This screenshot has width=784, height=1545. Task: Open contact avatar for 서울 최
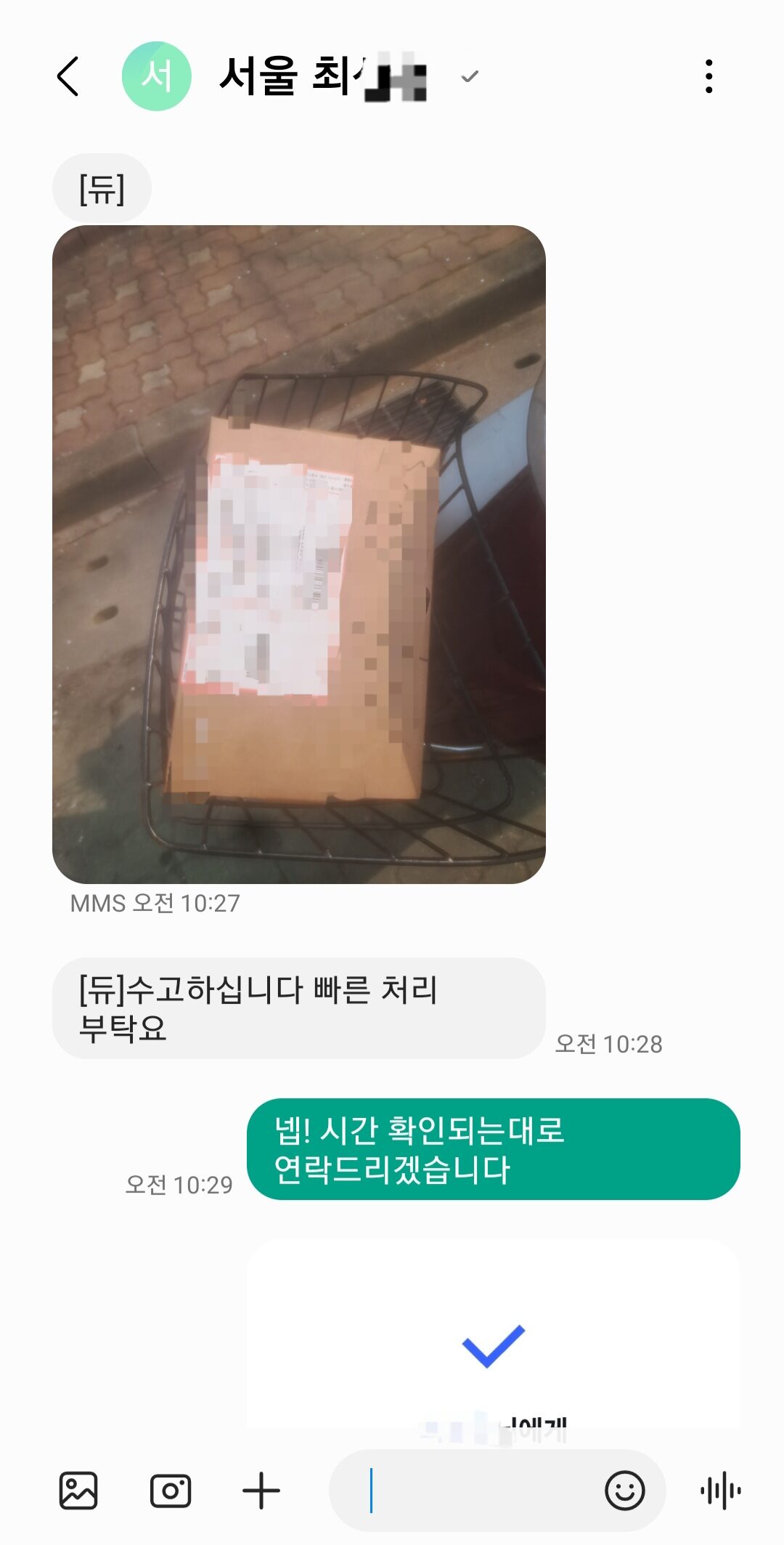point(156,76)
